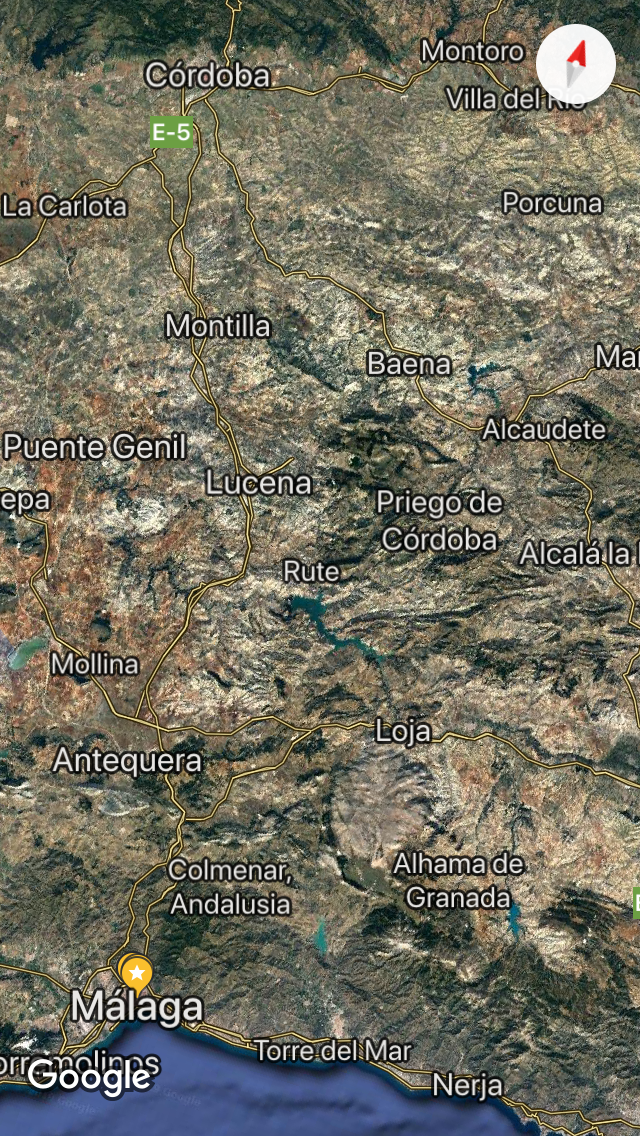The image size is (640, 1136).
Task: Select the Antequera place label
Action: 127,761
